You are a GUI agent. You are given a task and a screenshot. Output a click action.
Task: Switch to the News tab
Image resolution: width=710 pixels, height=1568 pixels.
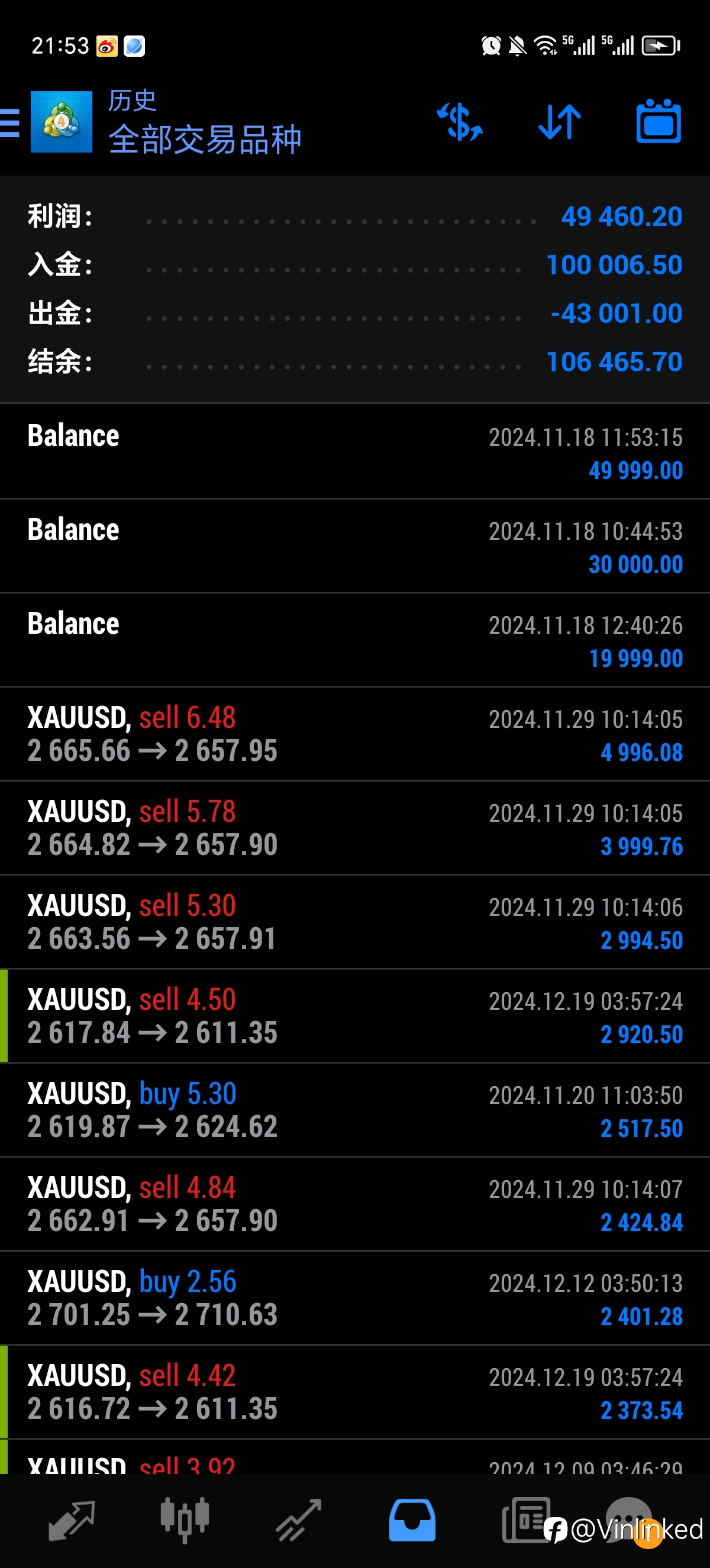pyautogui.click(x=525, y=1520)
